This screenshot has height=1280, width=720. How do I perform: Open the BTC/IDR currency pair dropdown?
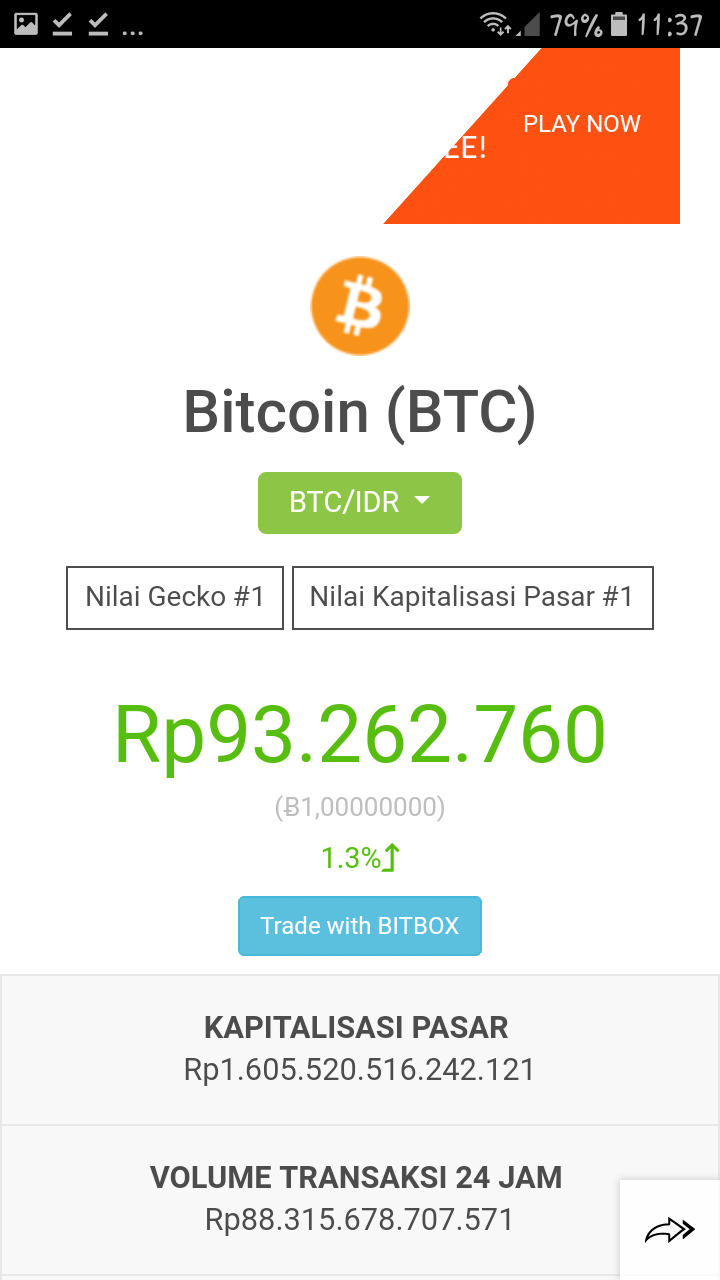pos(360,503)
